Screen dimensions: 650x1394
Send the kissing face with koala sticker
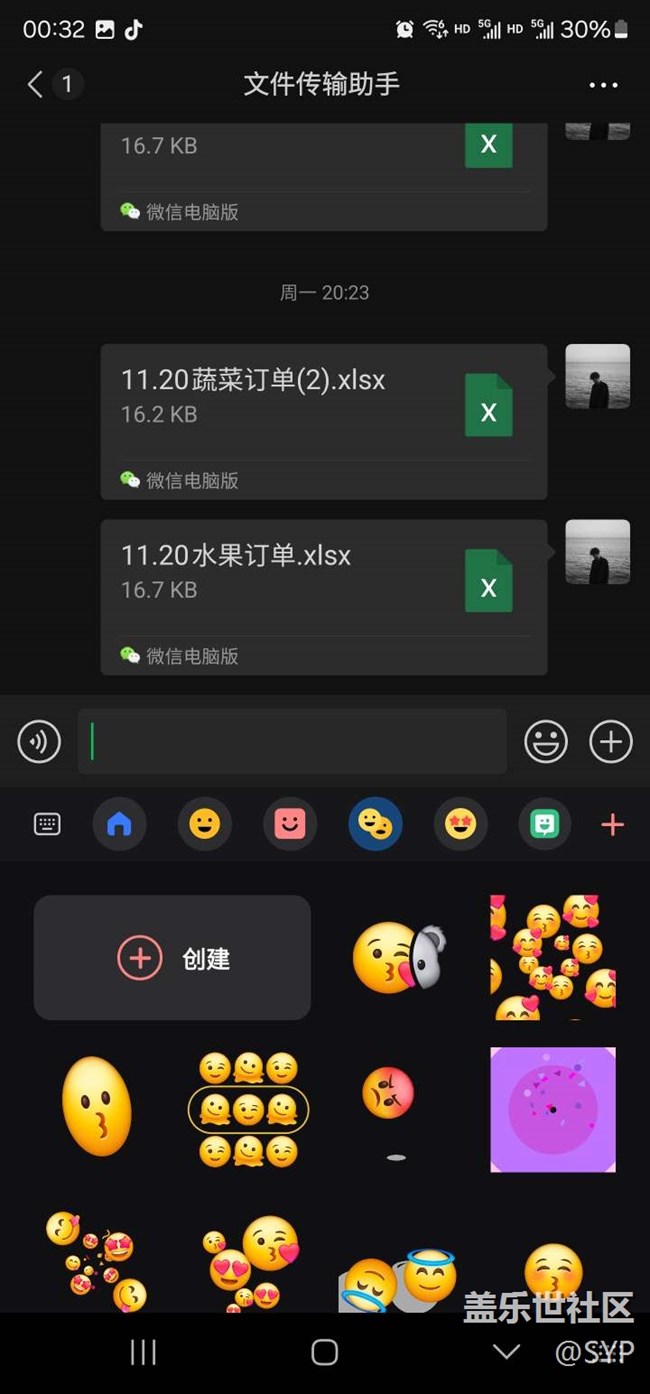click(398, 958)
